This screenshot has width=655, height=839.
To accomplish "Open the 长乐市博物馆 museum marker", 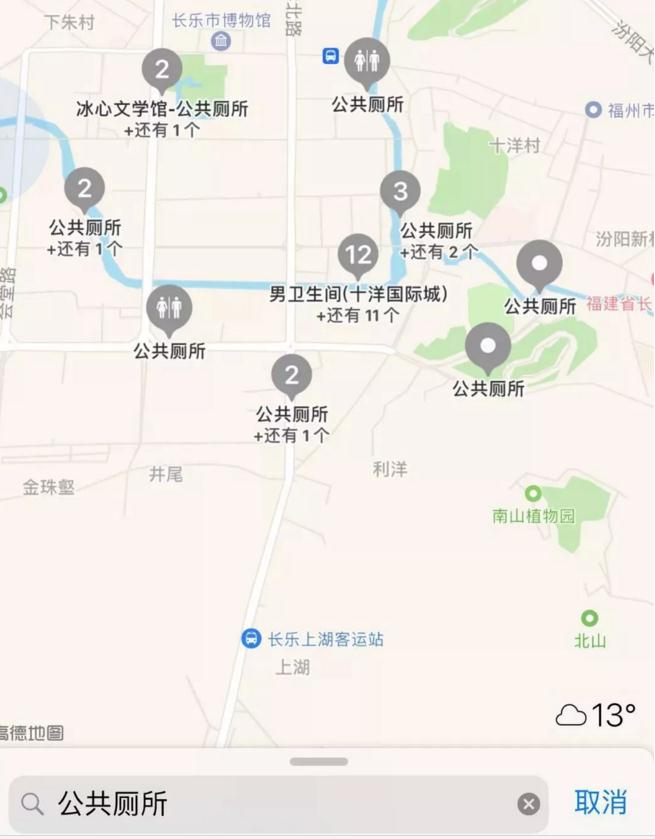I will [221, 41].
